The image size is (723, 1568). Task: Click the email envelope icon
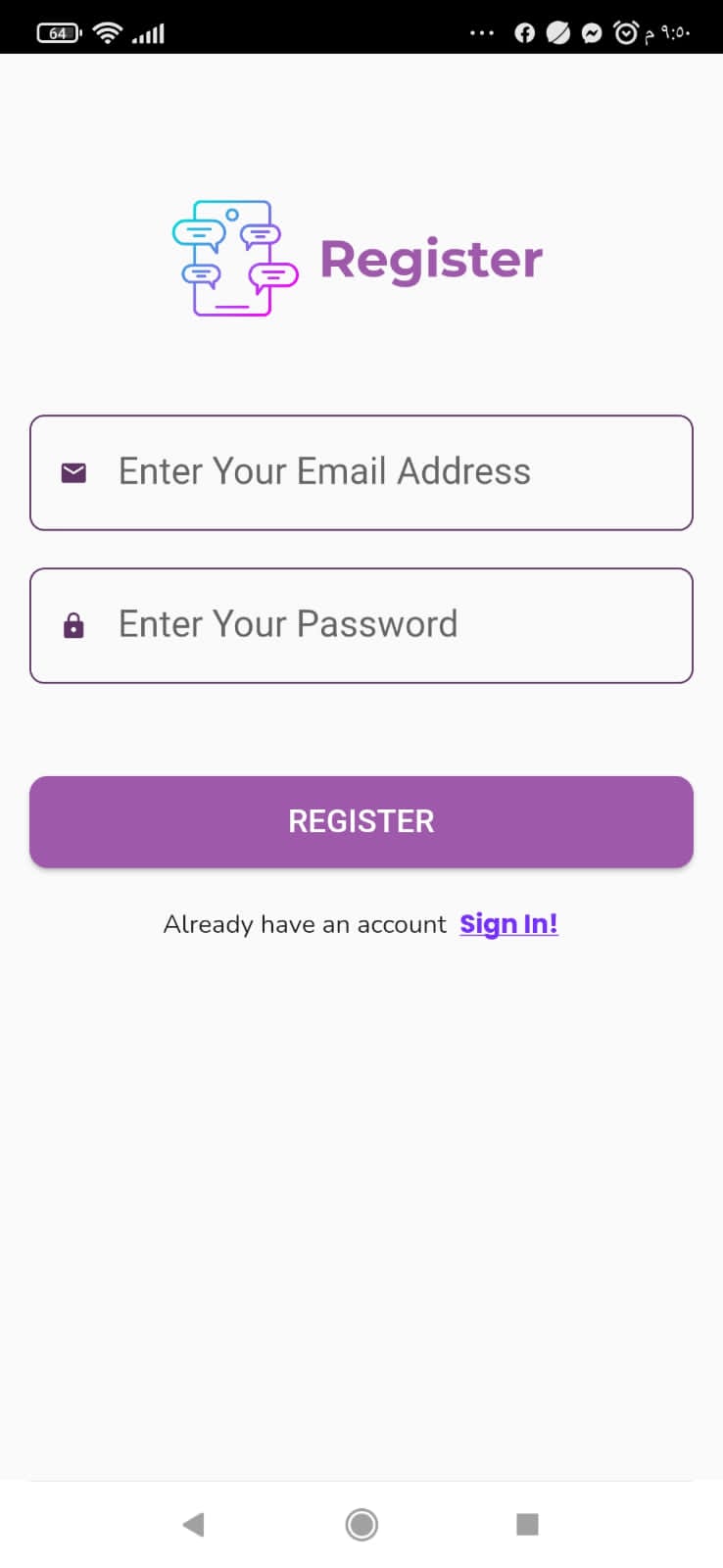pos(72,471)
